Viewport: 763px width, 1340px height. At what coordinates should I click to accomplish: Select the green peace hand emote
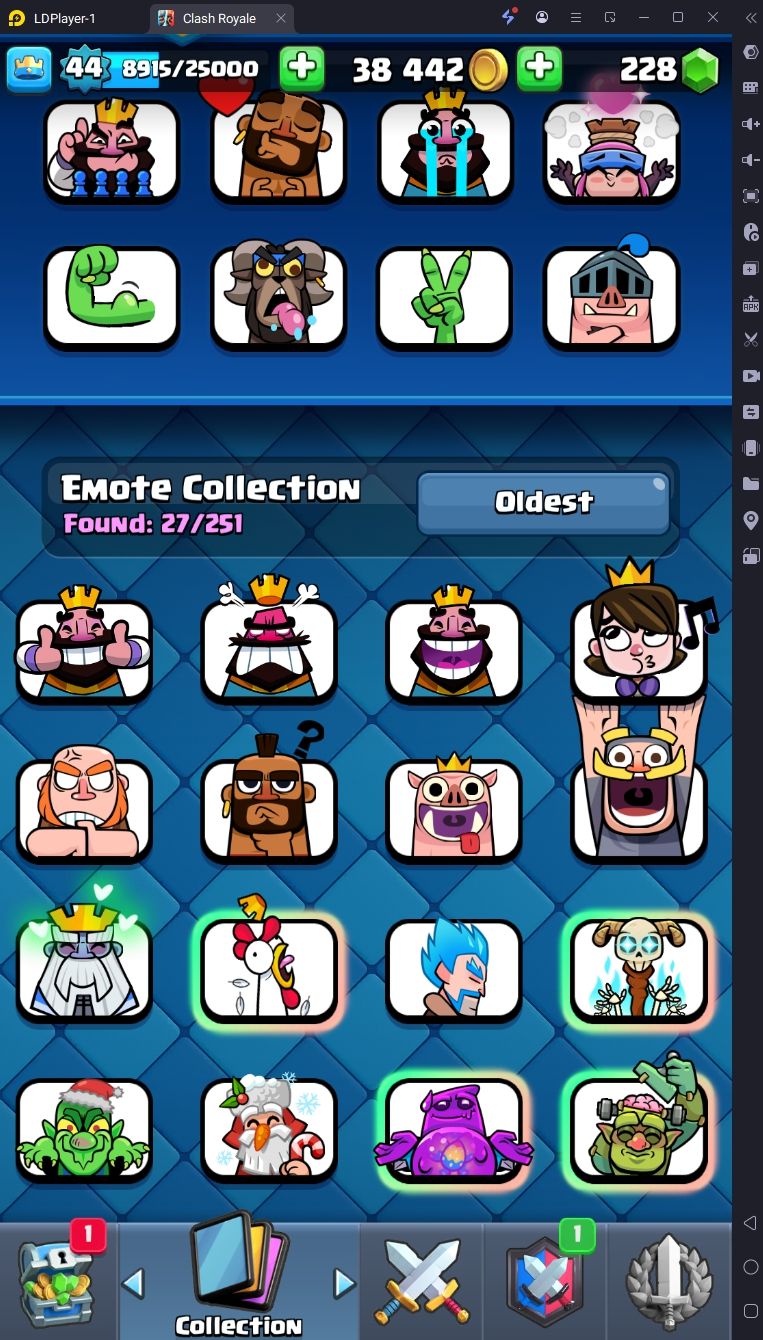(x=445, y=297)
